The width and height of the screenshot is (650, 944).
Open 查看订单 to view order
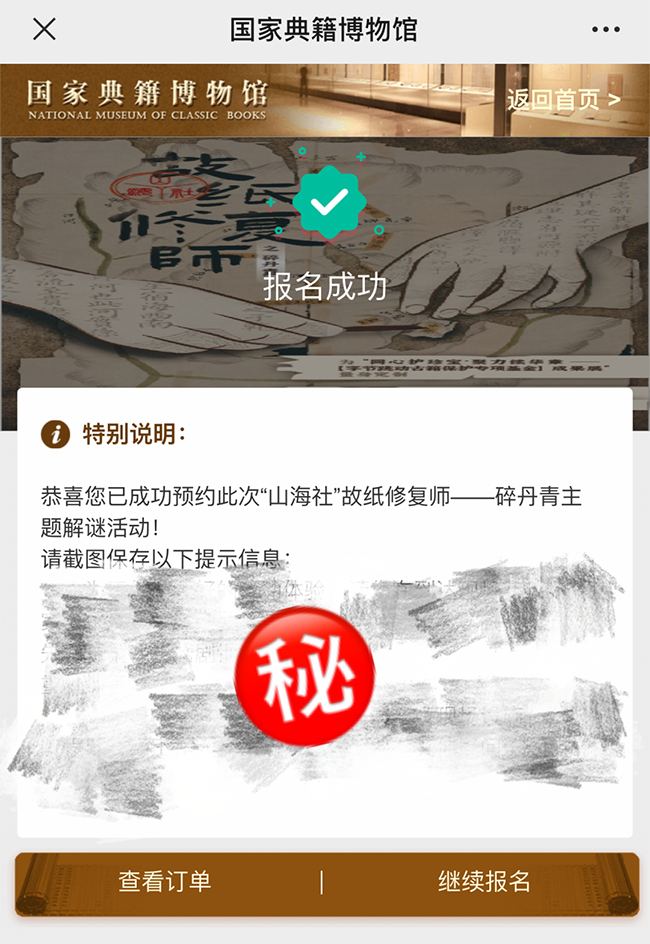click(x=165, y=881)
